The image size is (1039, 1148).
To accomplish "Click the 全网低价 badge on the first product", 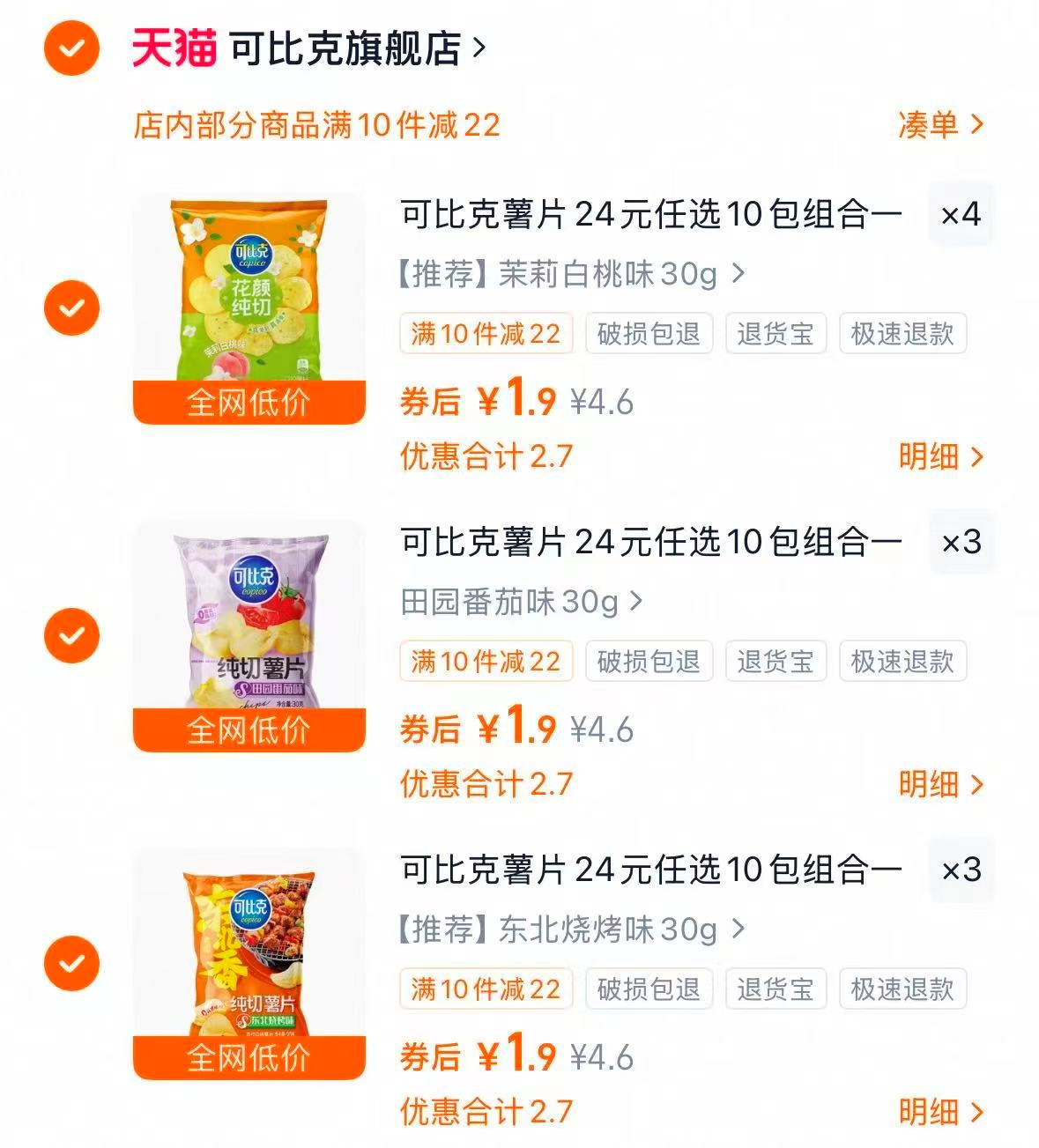I will [x=249, y=403].
